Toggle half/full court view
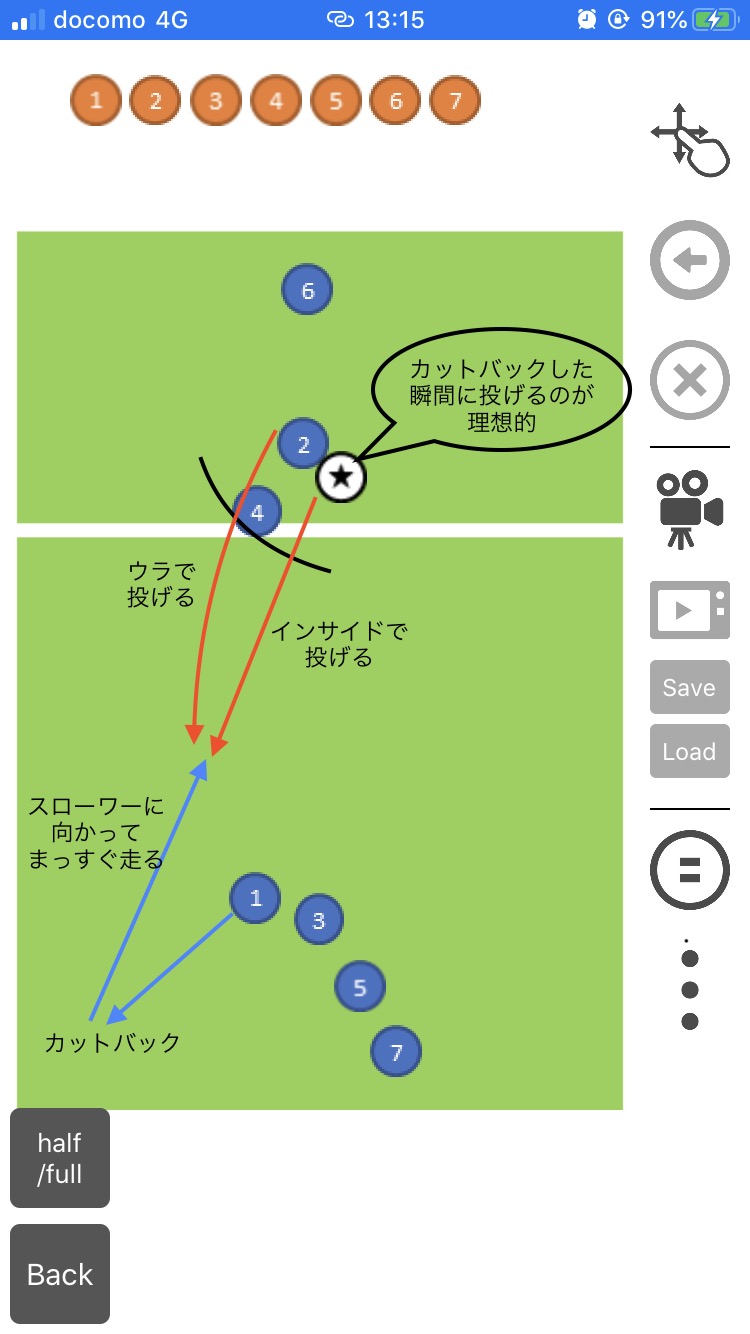This screenshot has height=1334, width=750. (60, 1158)
